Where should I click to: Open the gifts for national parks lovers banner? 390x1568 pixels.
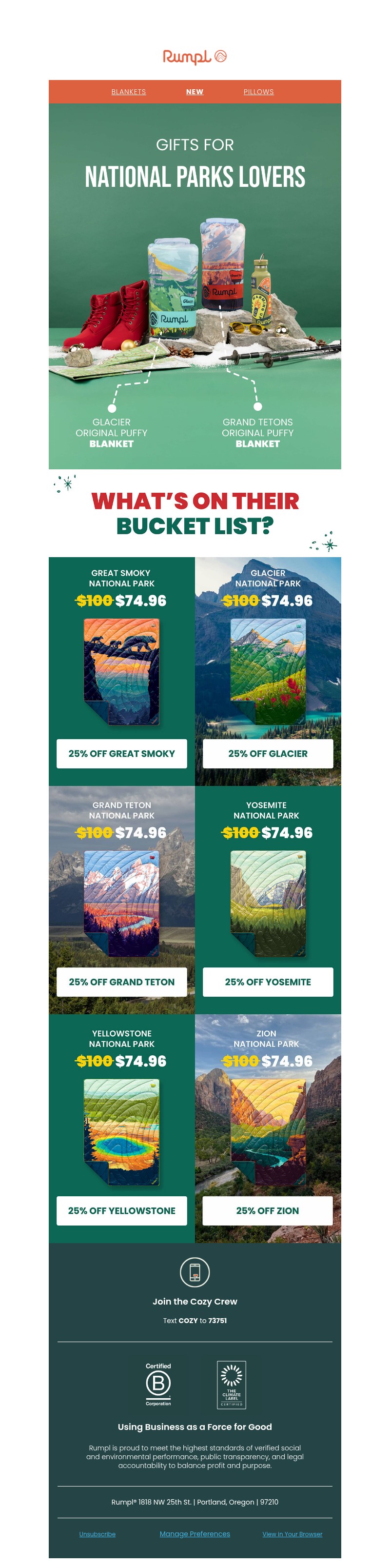click(195, 286)
